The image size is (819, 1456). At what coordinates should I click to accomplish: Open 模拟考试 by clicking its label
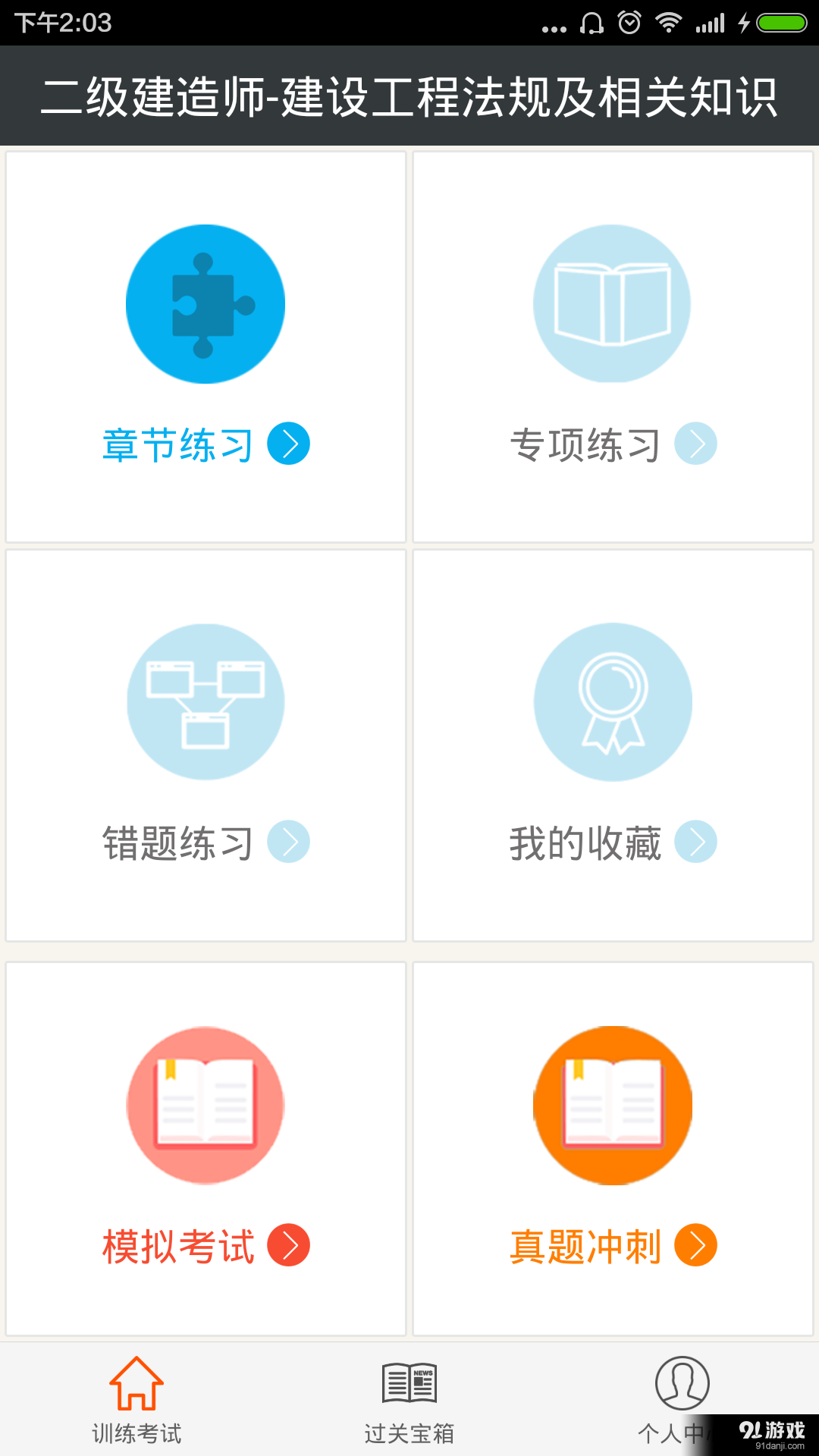point(179,1242)
